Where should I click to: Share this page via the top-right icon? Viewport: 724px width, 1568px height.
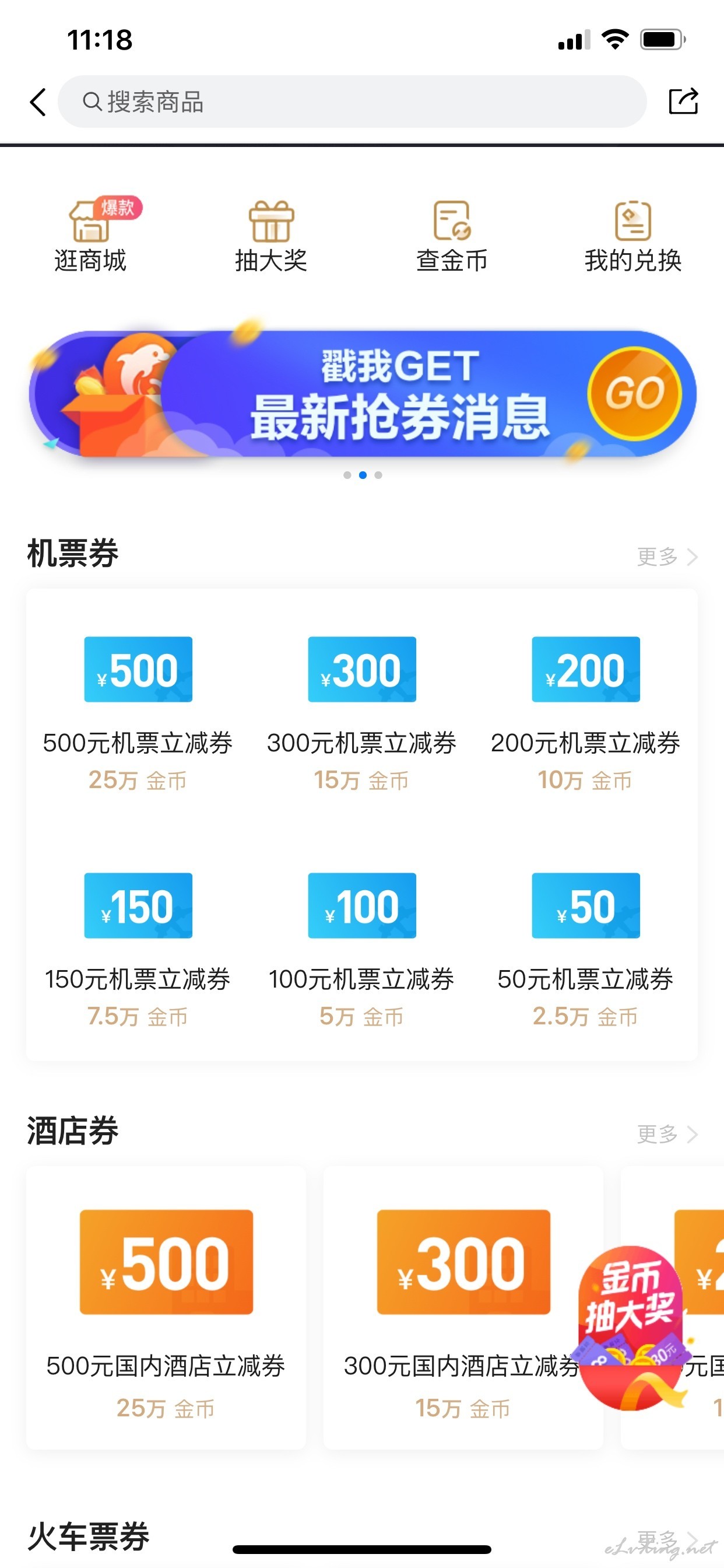tap(683, 101)
